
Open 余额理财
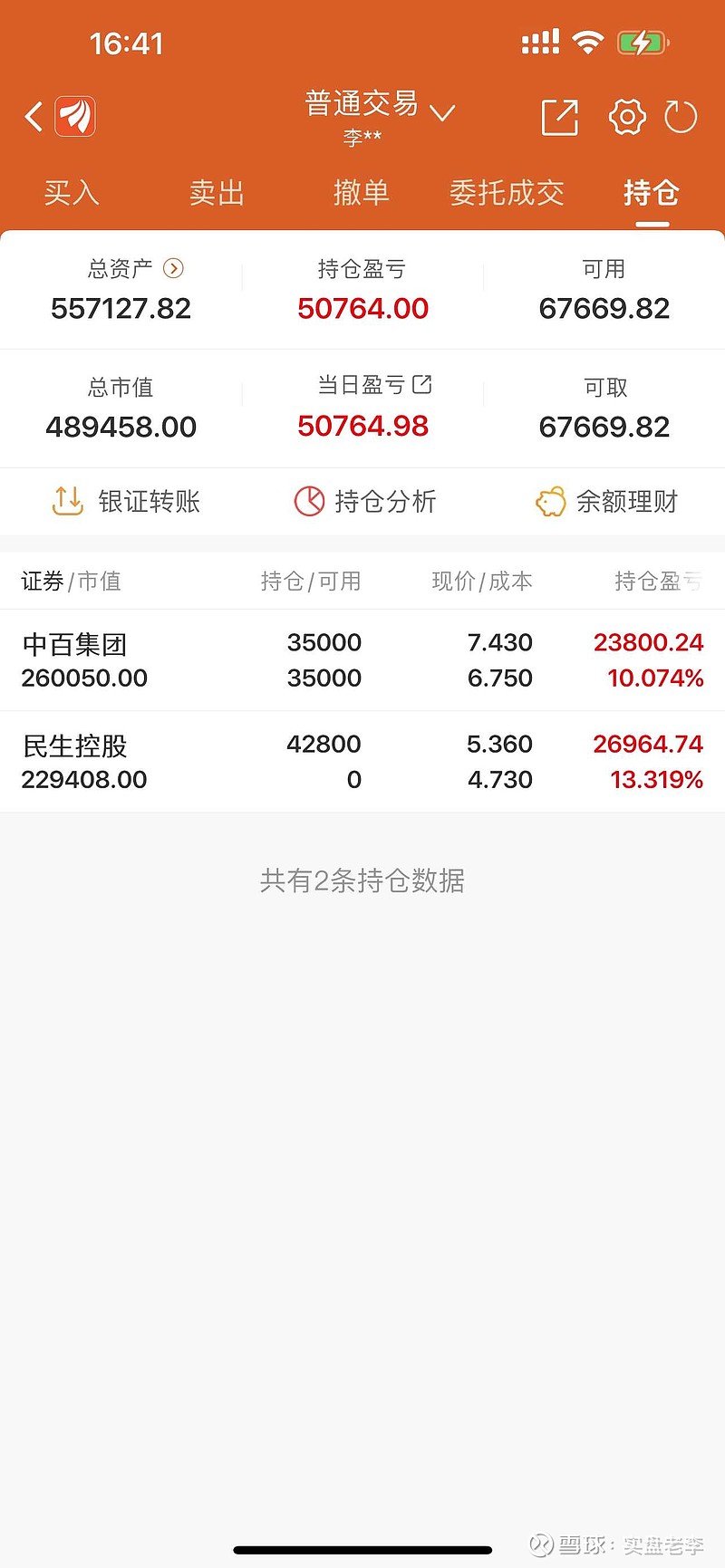(606, 501)
